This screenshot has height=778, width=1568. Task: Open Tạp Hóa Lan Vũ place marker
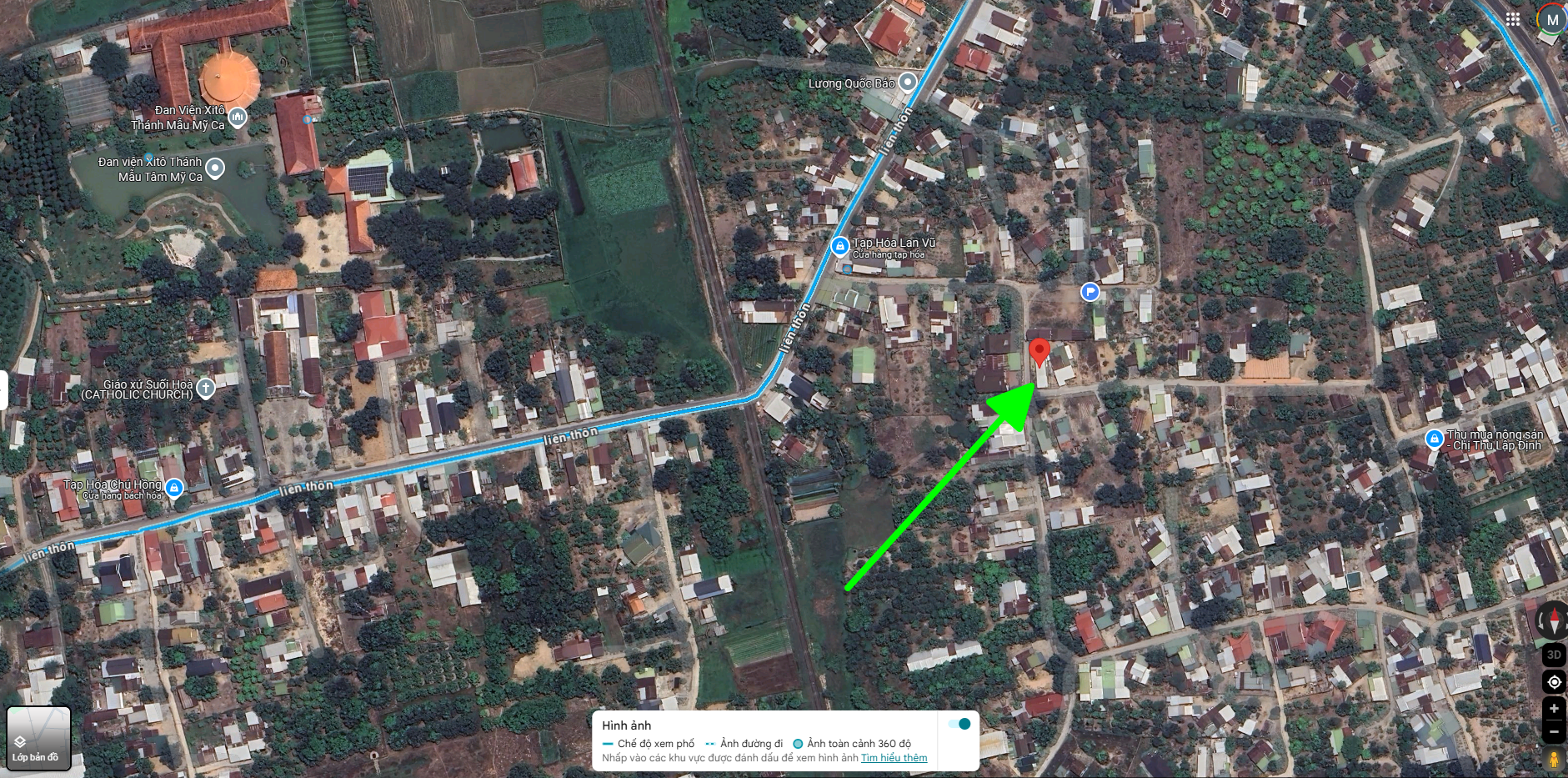[840, 246]
